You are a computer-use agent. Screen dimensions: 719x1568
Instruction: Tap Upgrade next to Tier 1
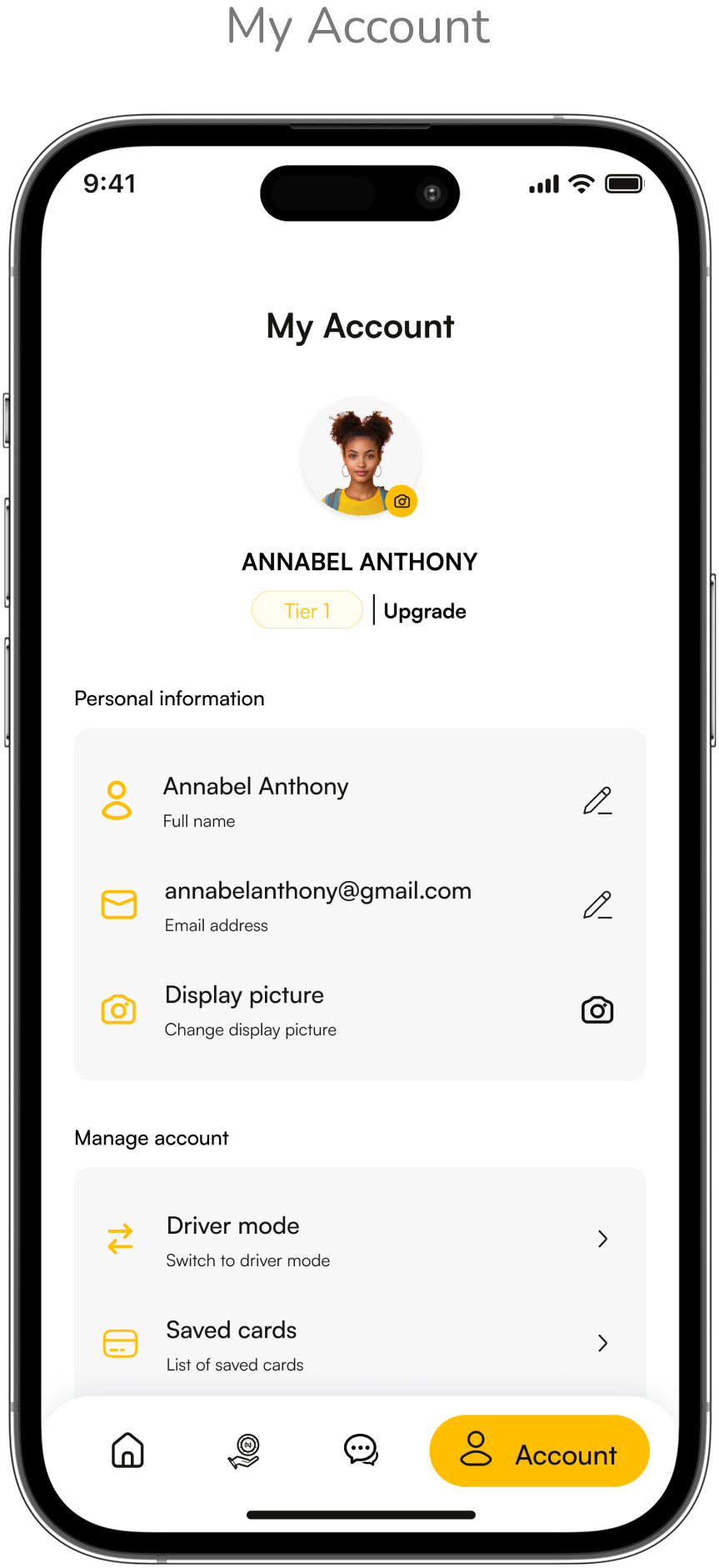(x=424, y=611)
